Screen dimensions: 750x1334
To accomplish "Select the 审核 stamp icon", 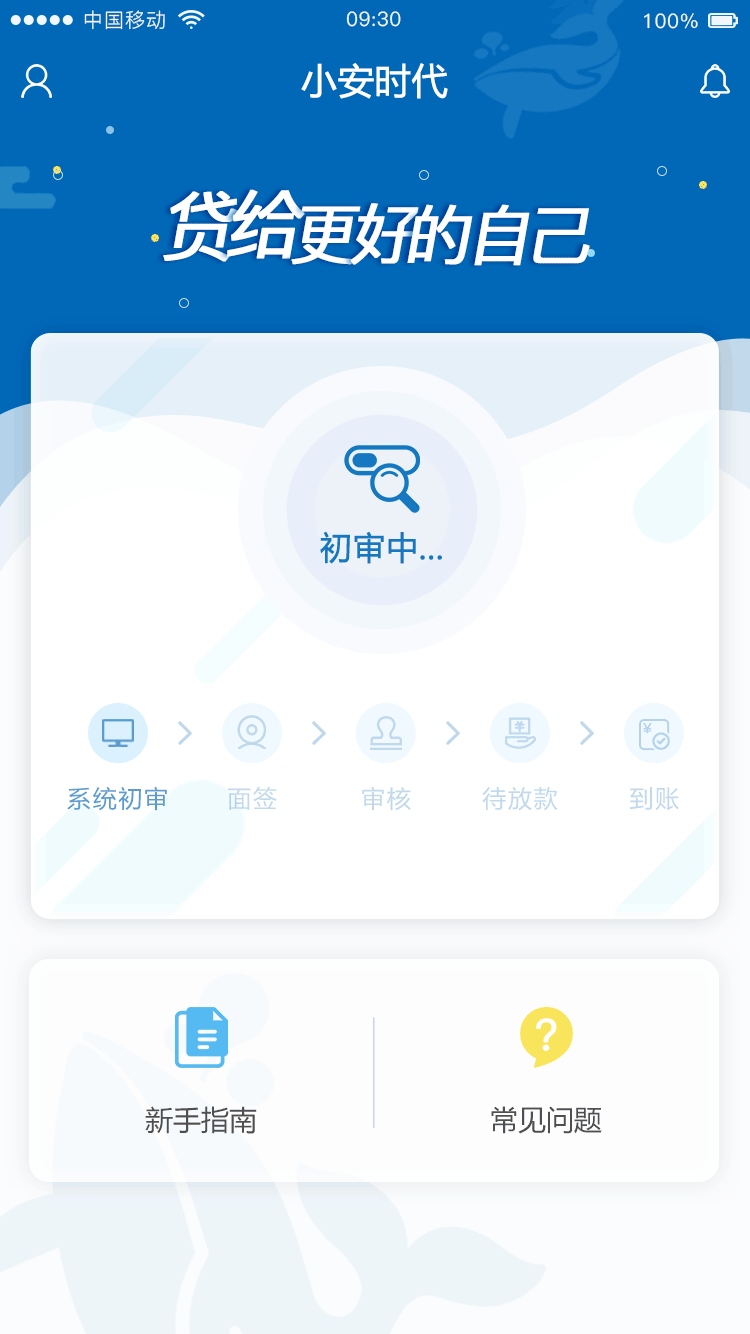I will click(386, 732).
